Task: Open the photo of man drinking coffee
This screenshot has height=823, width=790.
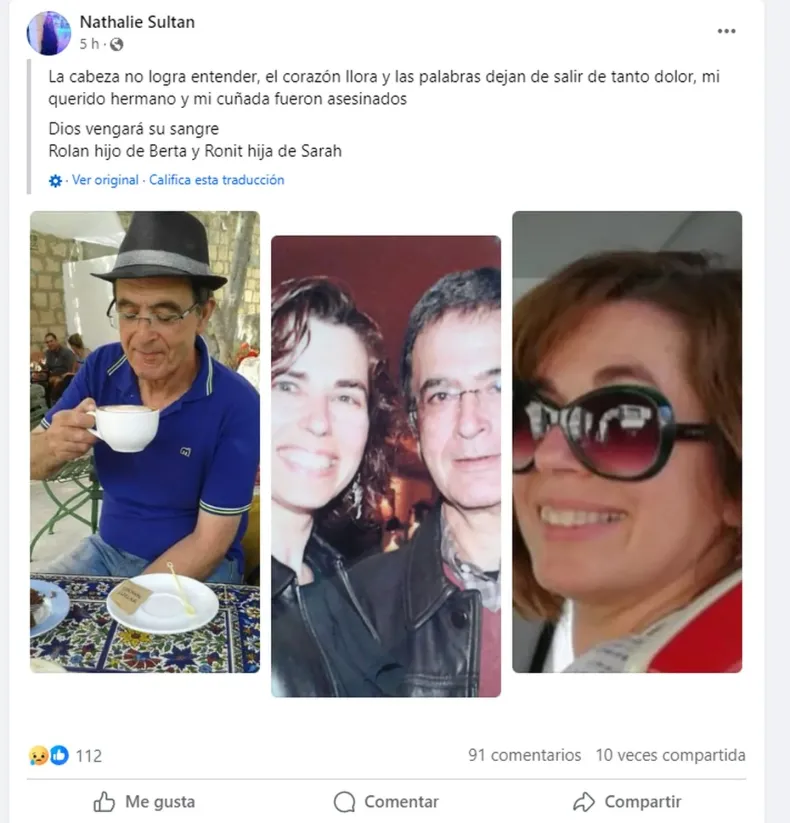Action: click(x=144, y=441)
